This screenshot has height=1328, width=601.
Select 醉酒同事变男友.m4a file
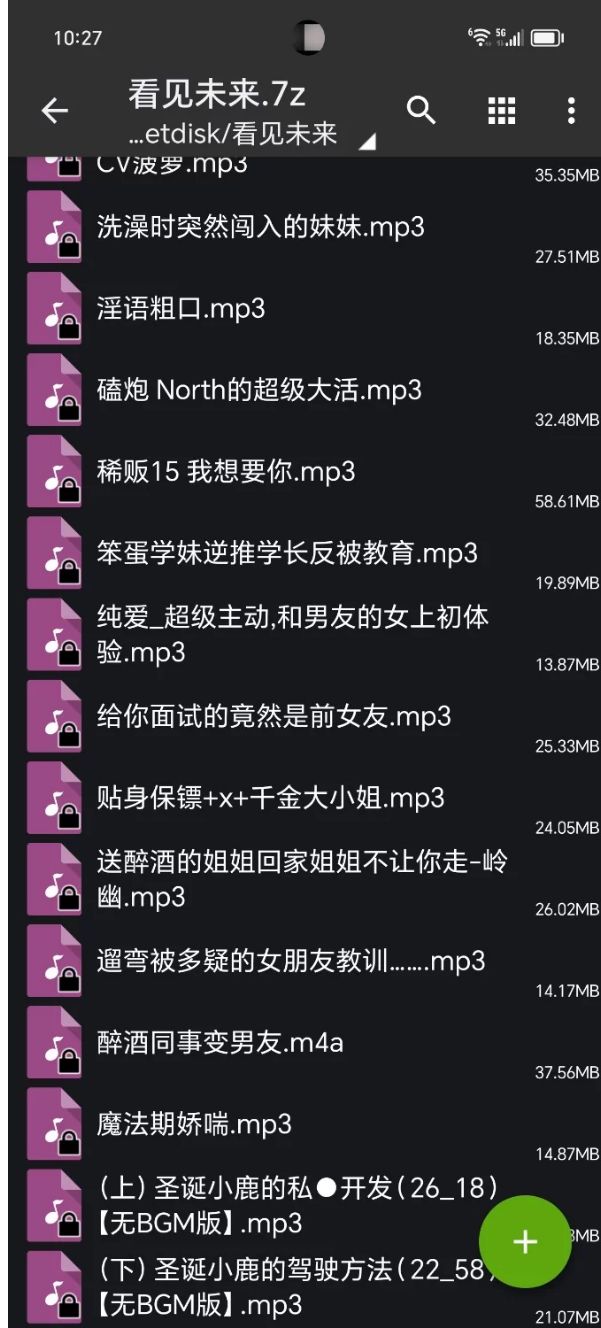(300, 1047)
